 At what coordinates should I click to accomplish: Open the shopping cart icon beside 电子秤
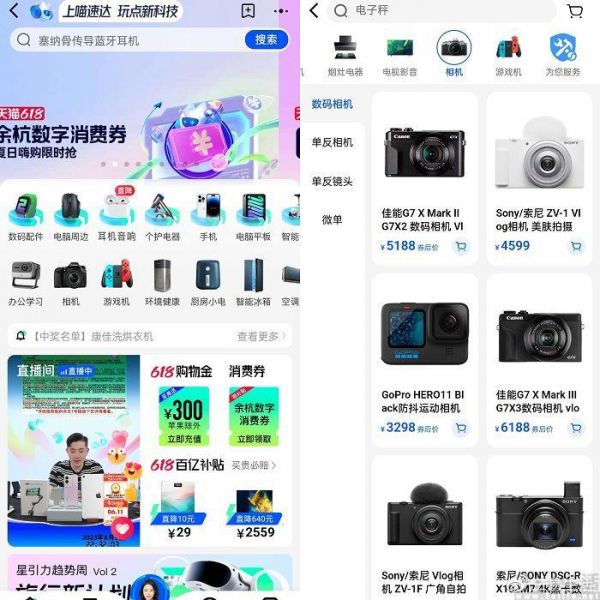tap(575, 11)
